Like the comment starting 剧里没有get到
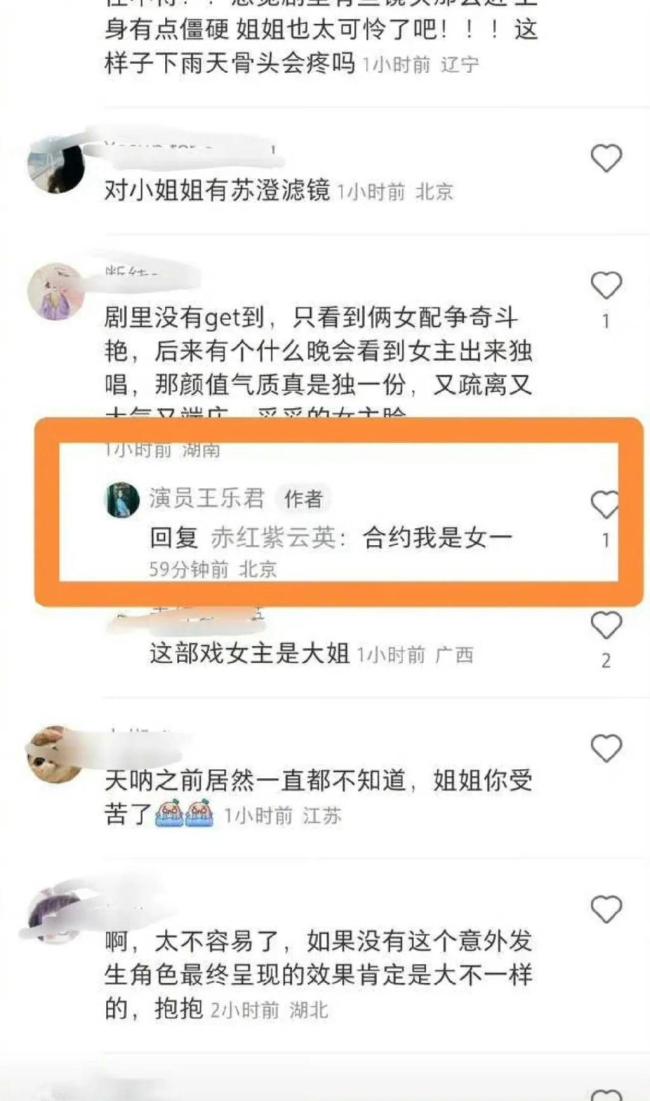Image resolution: width=650 pixels, height=1101 pixels. 606,286
